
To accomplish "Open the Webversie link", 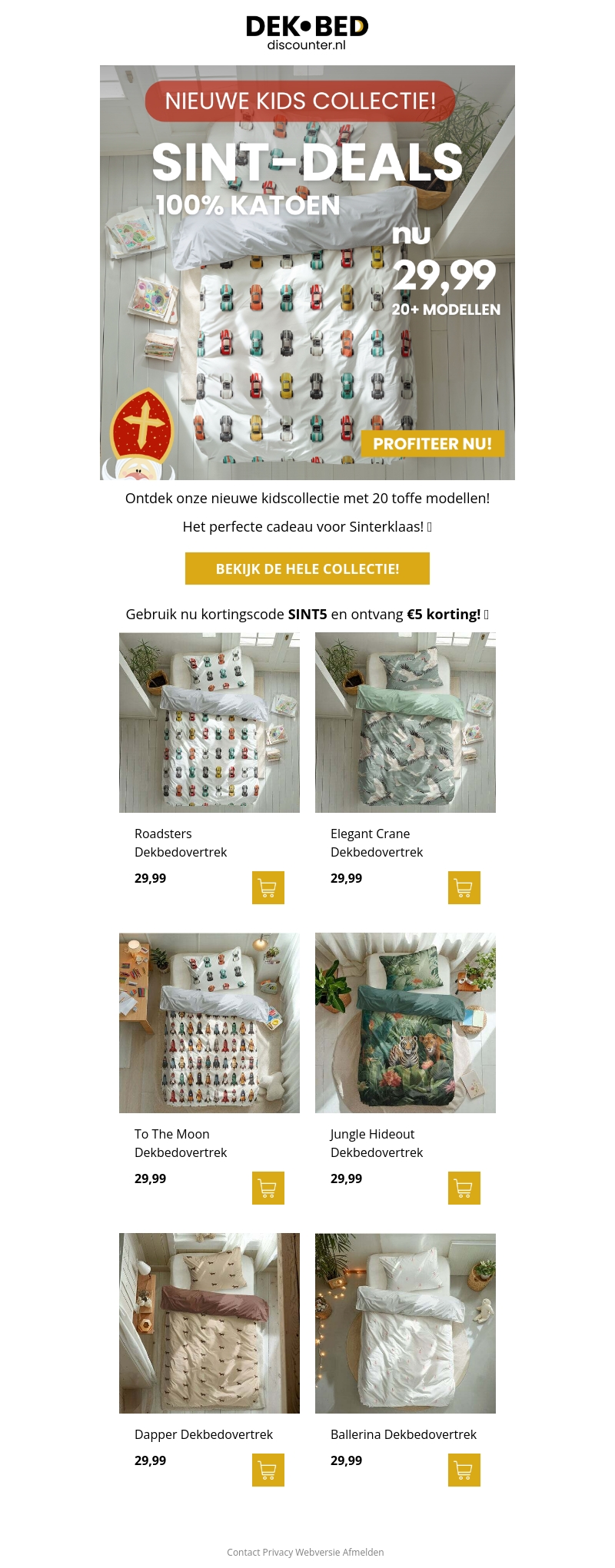I will 317,1552.
